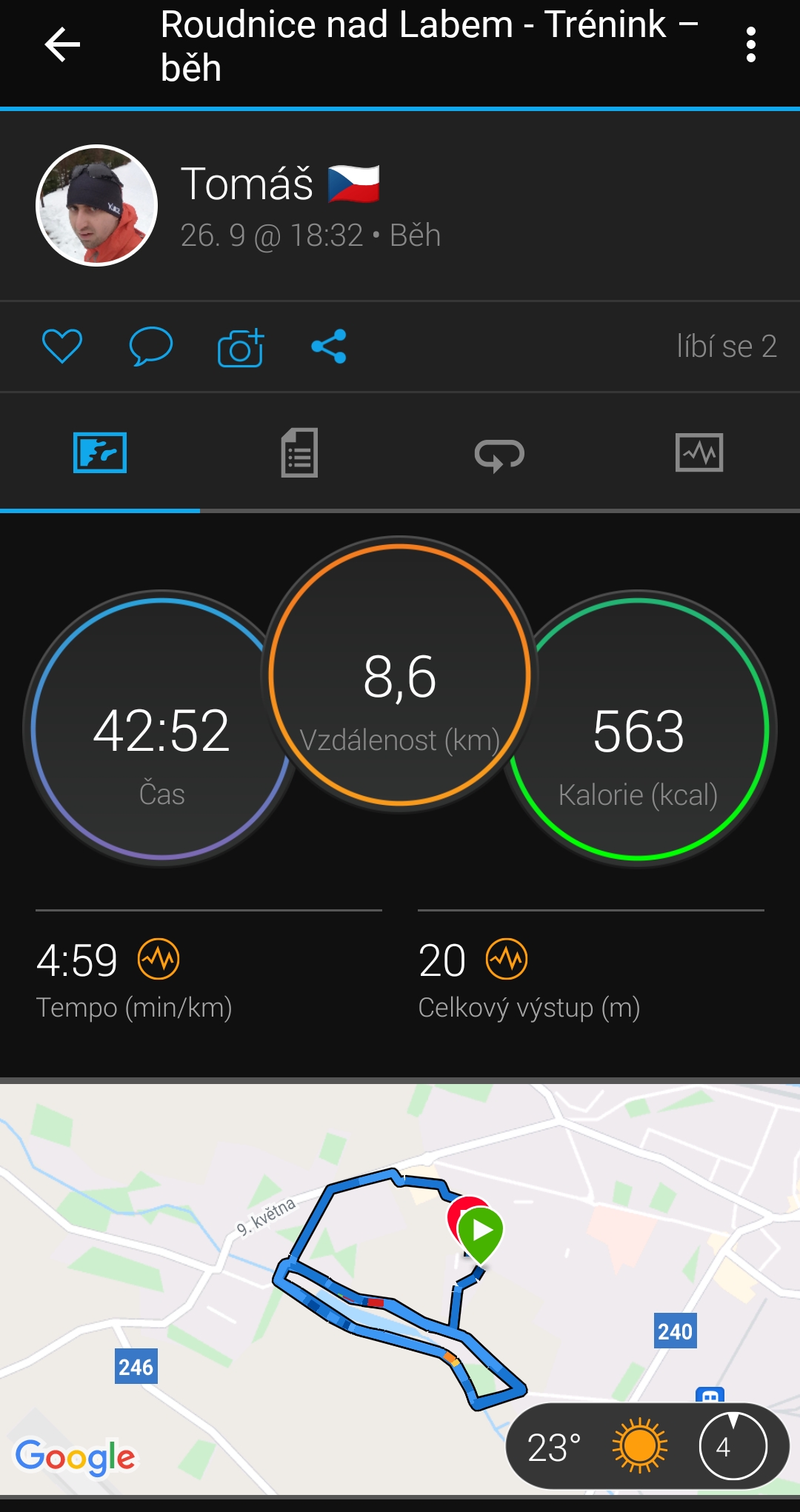Viewport: 800px width, 1512px height.
Task: Switch to the charts tab
Action: point(699,452)
